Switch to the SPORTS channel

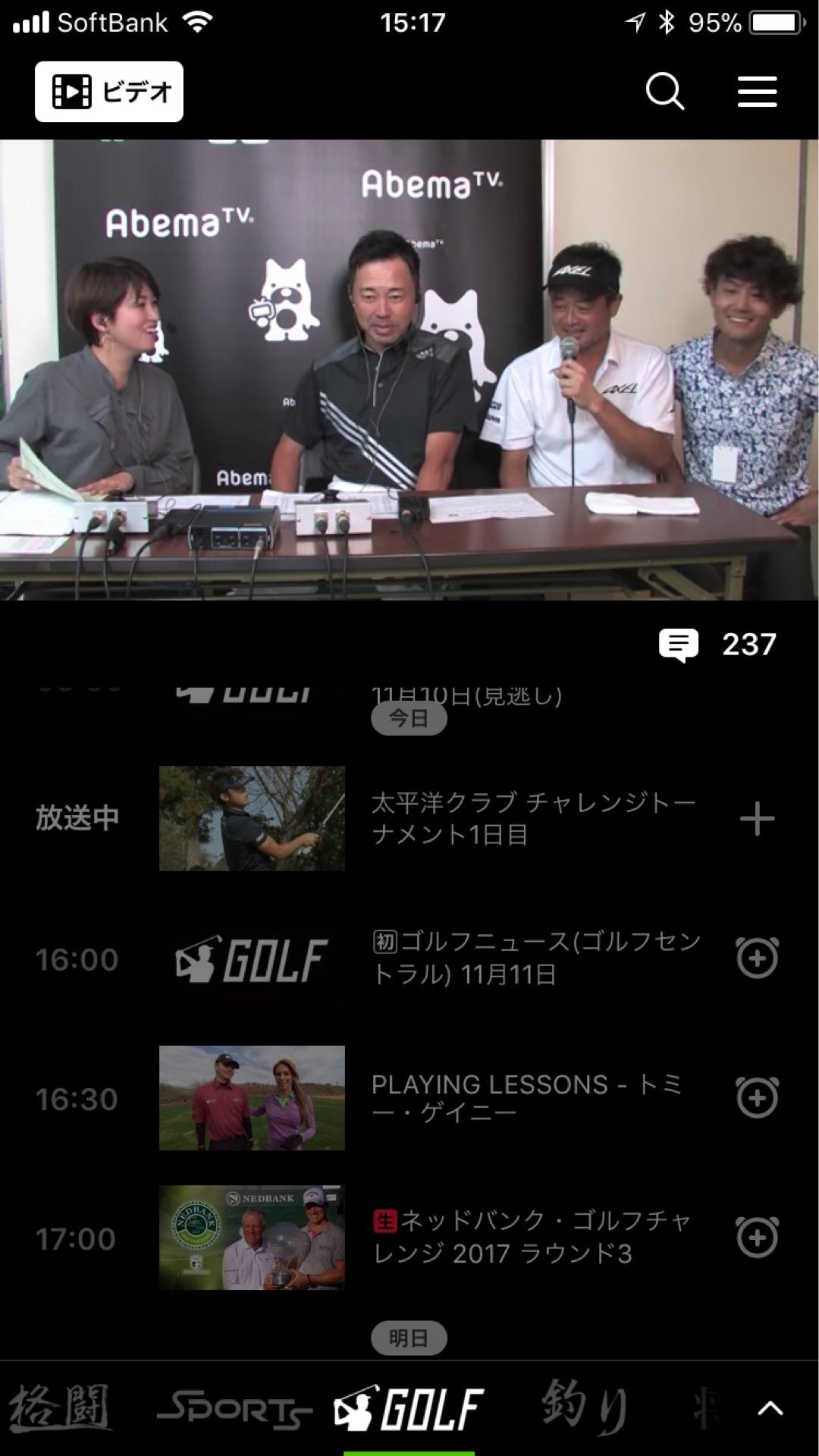(x=234, y=1408)
